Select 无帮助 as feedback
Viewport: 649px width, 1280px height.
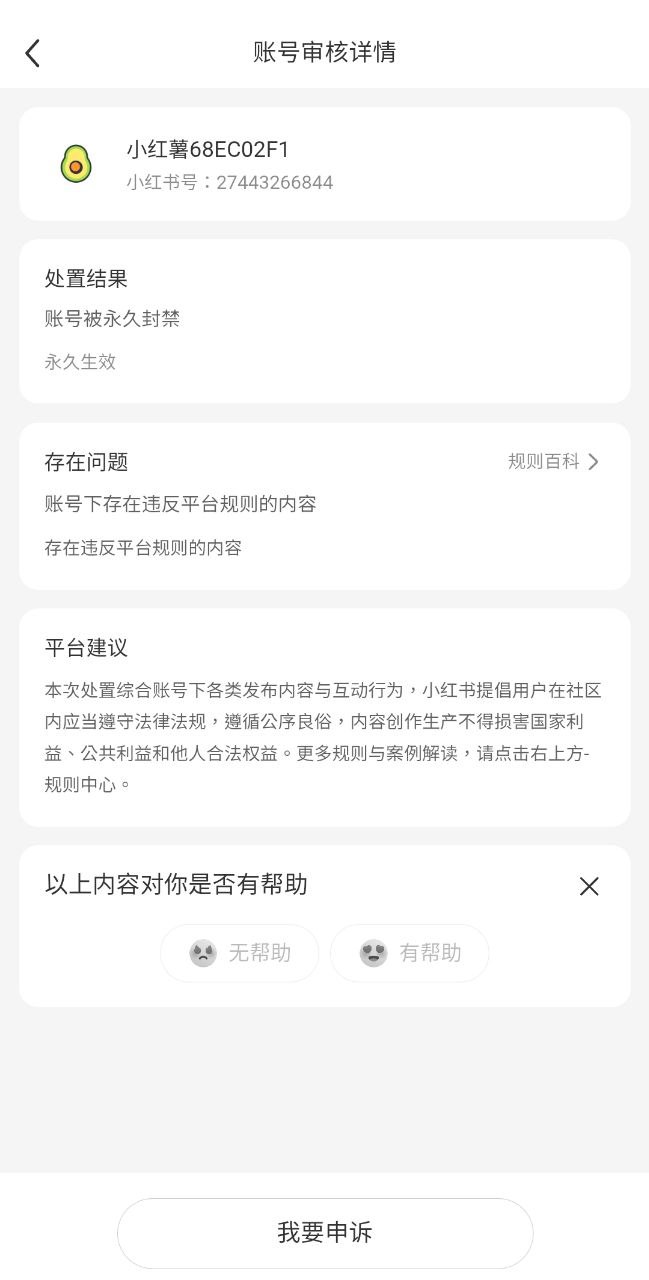[x=240, y=953]
